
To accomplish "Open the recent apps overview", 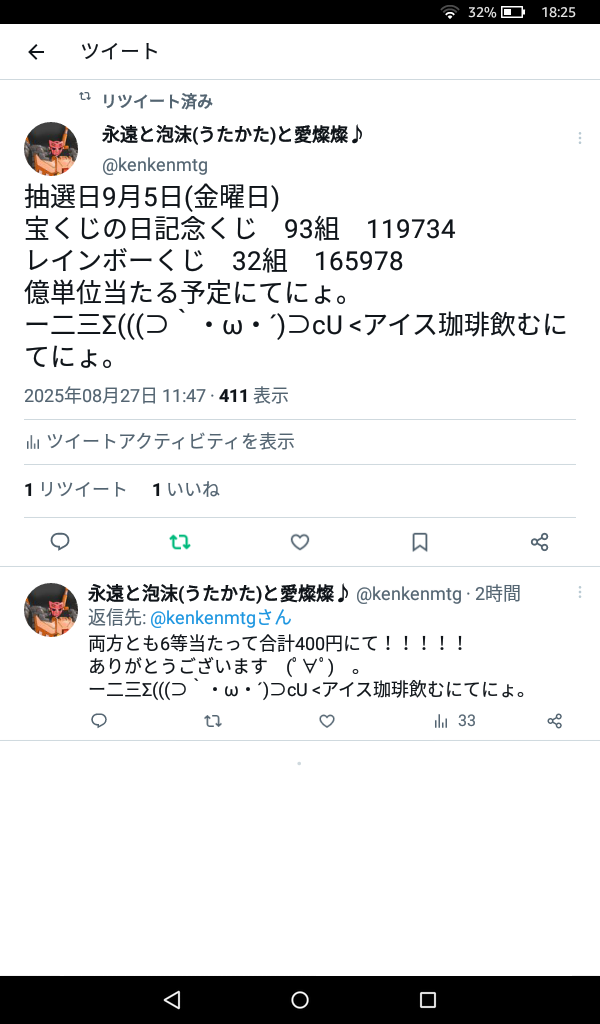I will (x=428, y=999).
